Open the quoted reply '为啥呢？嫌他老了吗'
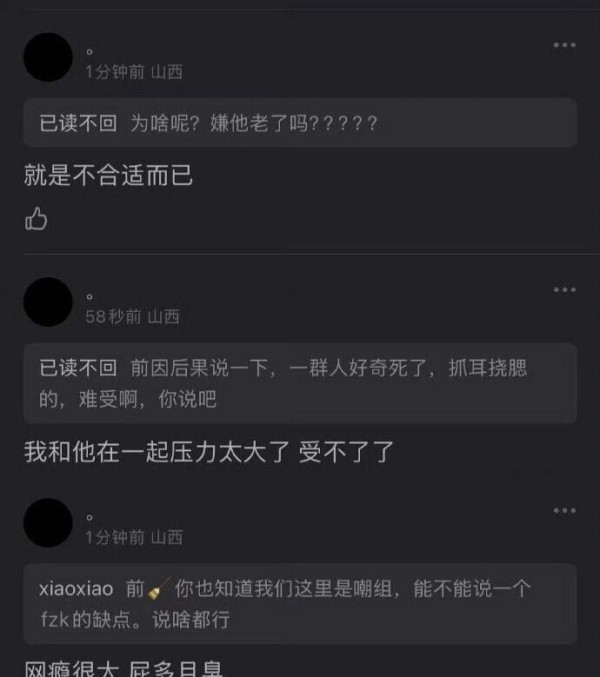600x677 pixels. coord(300,123)
